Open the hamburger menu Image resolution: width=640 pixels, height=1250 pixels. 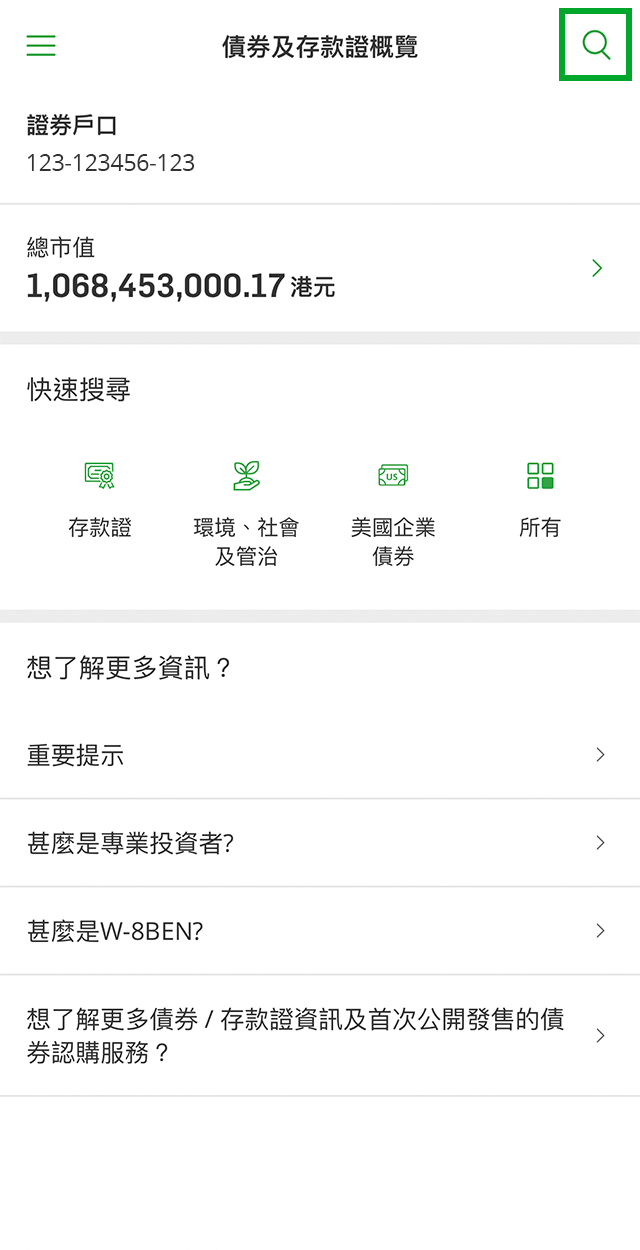click(x=41, y=45)
